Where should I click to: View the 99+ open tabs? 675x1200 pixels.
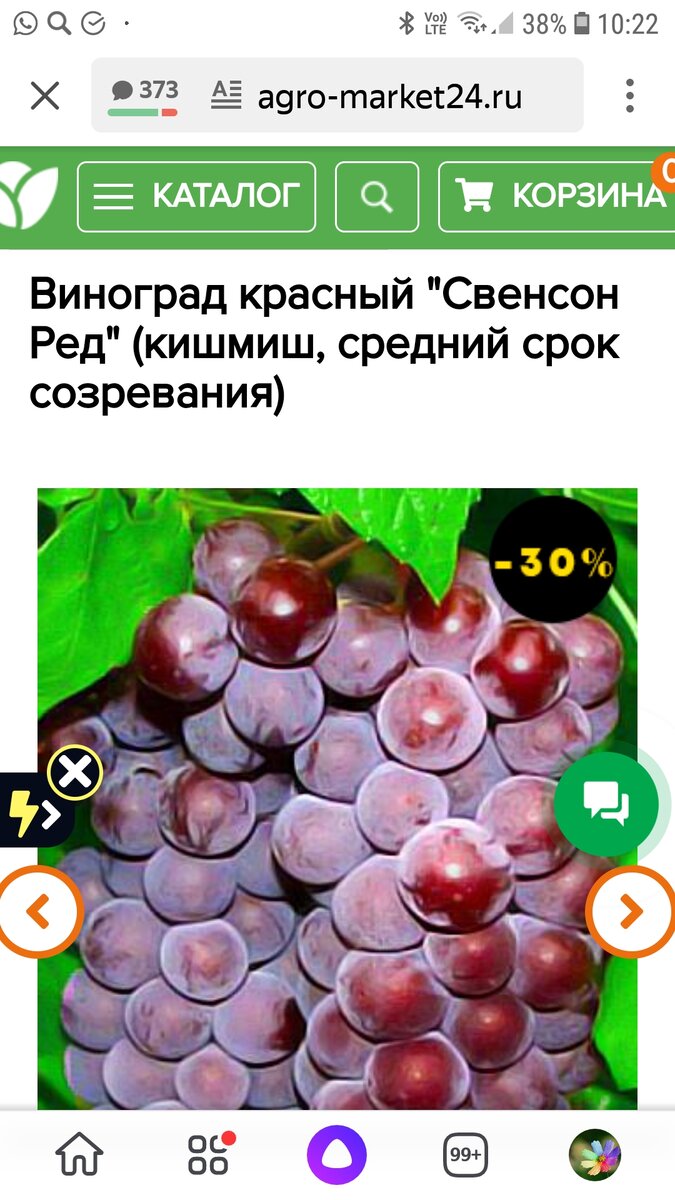[x=466, y=1156]
